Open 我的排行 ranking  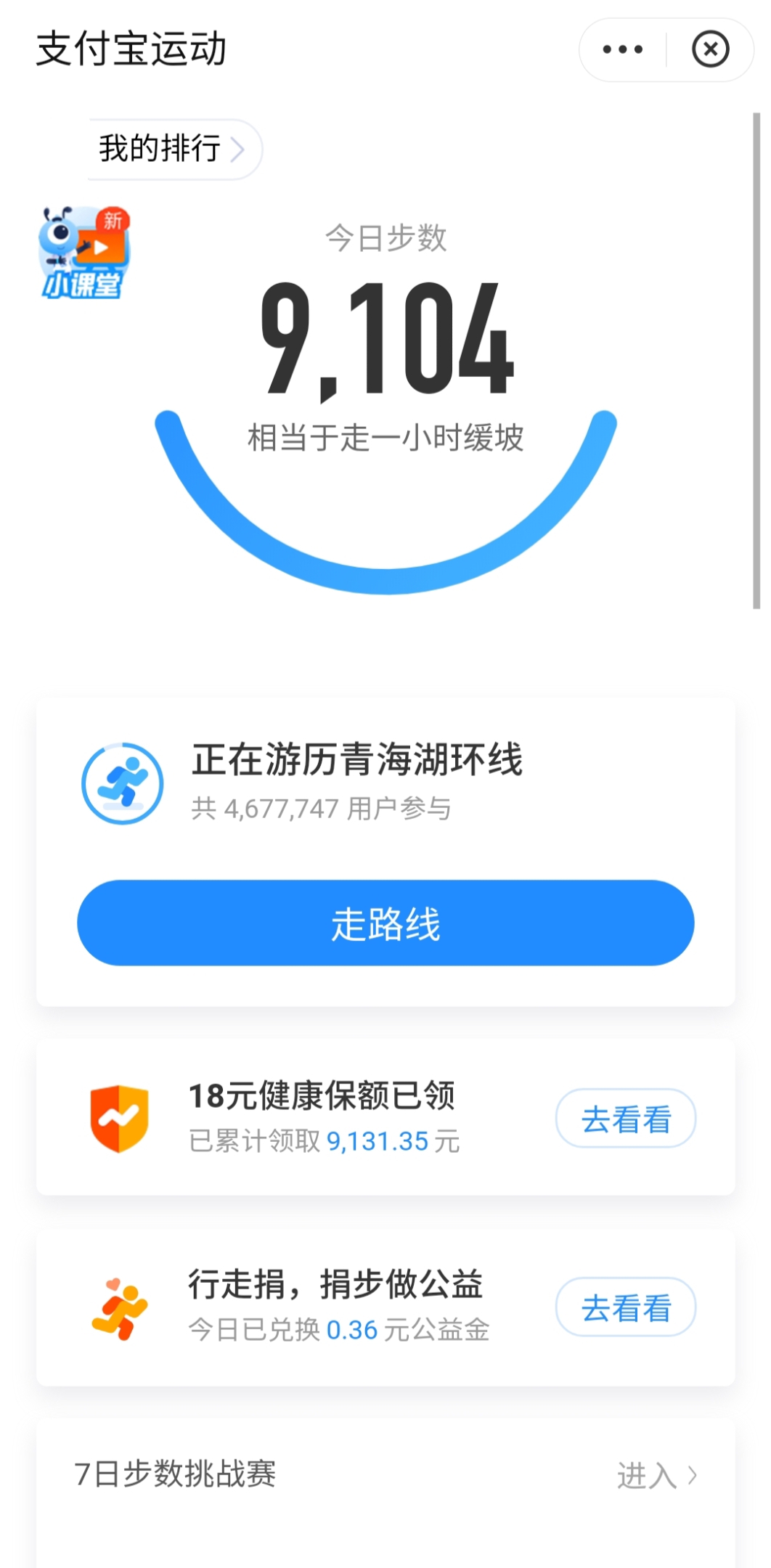174,149
